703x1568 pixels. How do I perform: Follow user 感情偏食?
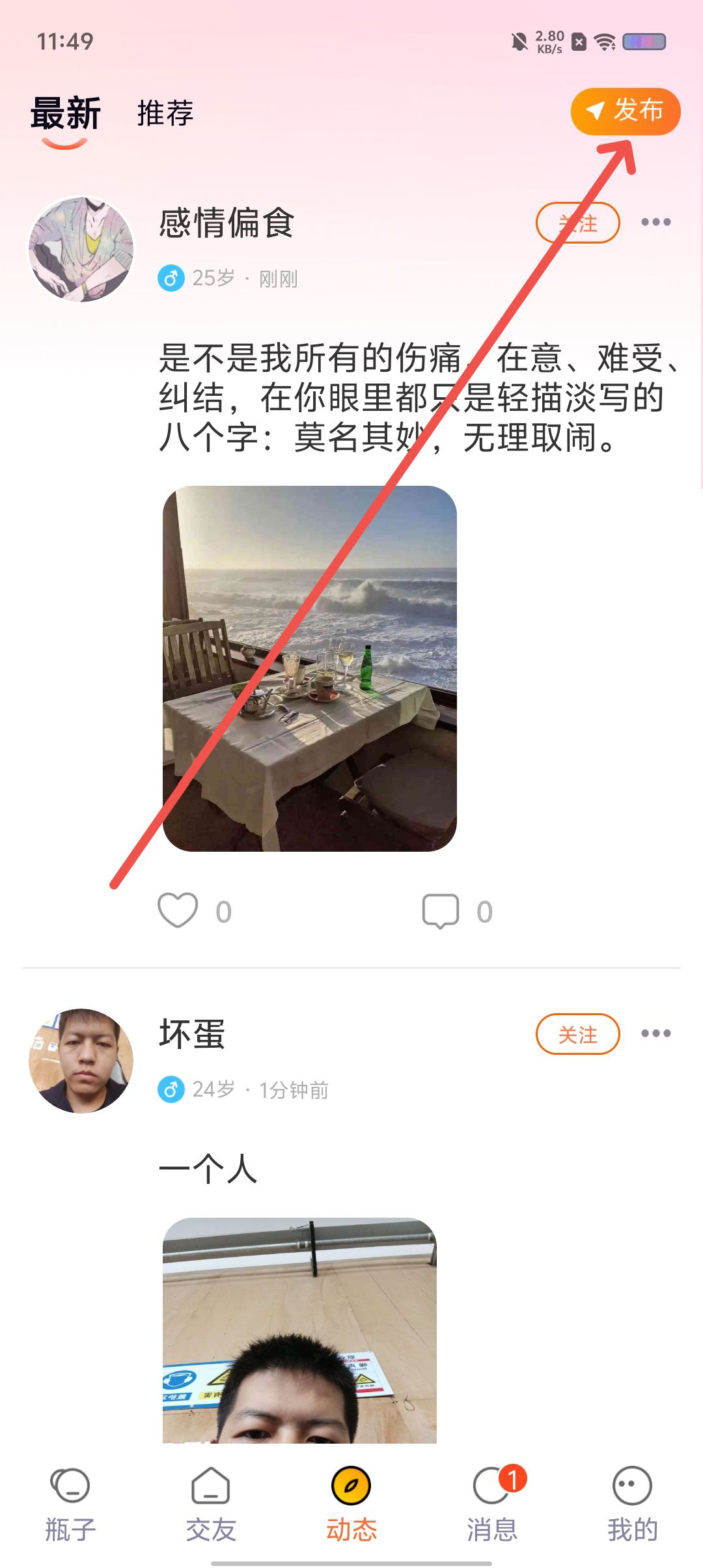(577, 223)
